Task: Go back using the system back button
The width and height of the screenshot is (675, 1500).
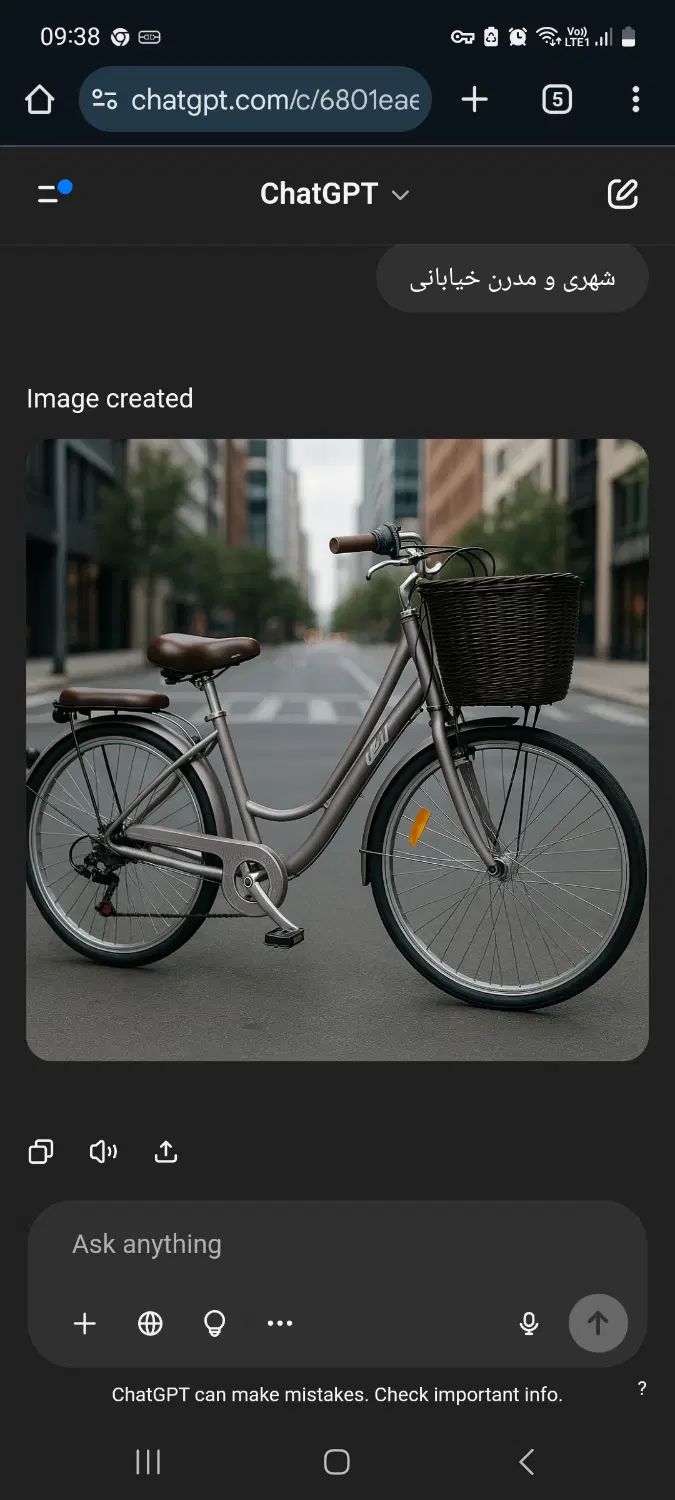Action: click(527, 1462)
